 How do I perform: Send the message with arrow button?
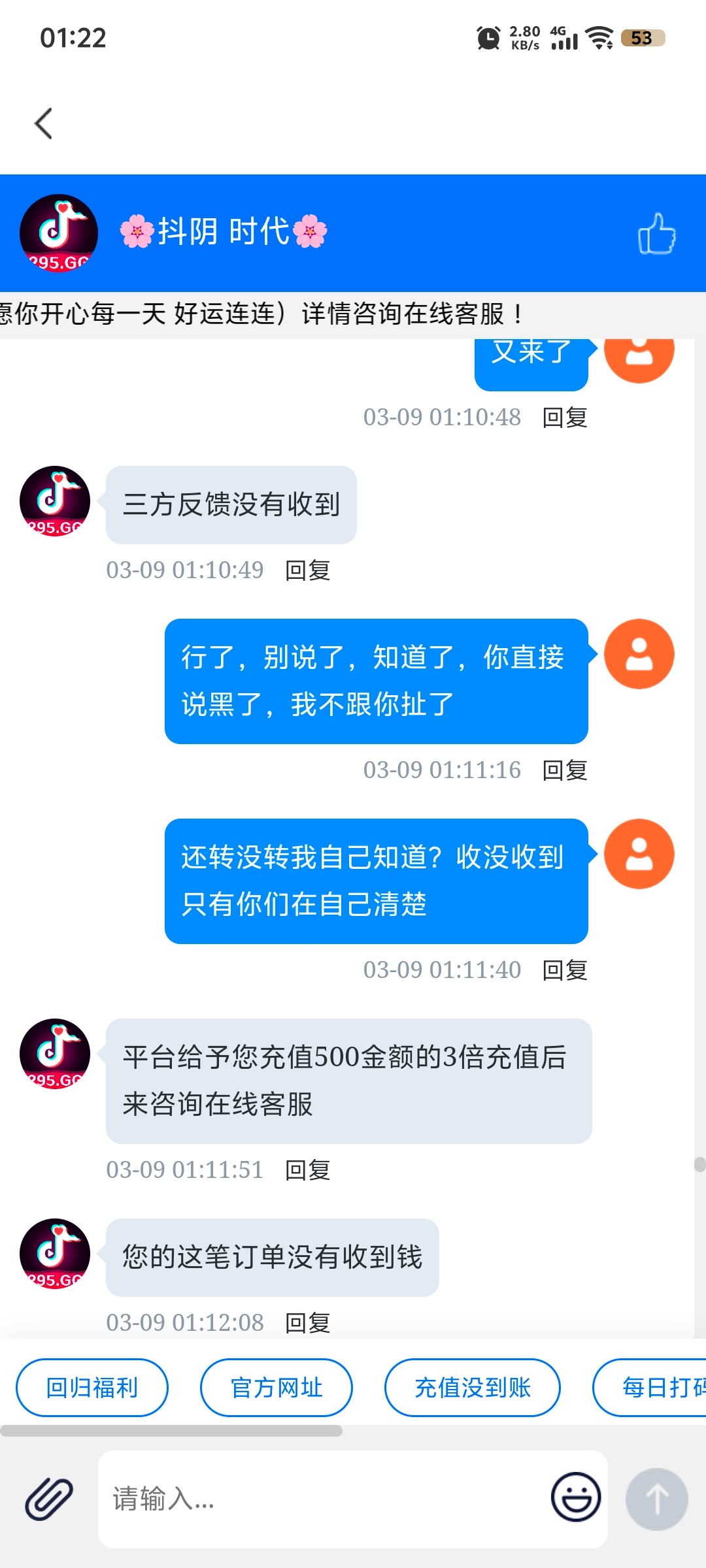coord(656,1499)
